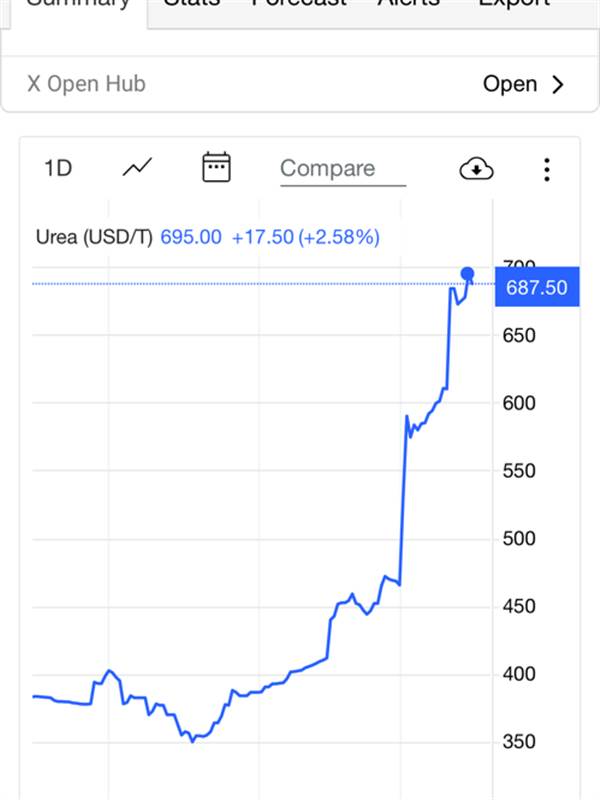Tap the Compare input field

coord(342,169)
